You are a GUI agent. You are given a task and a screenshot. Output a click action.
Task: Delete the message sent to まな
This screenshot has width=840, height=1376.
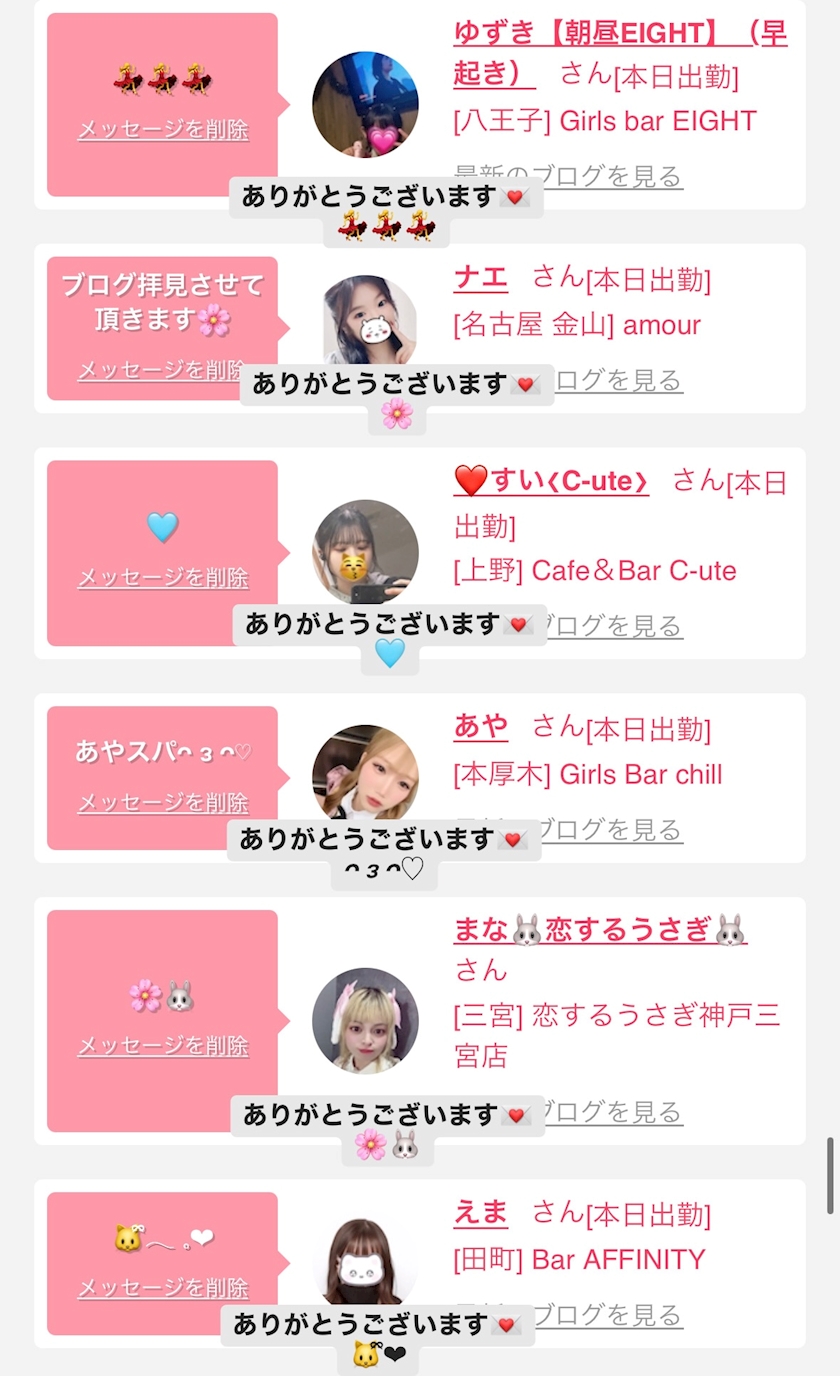[x=163, y=1046]
